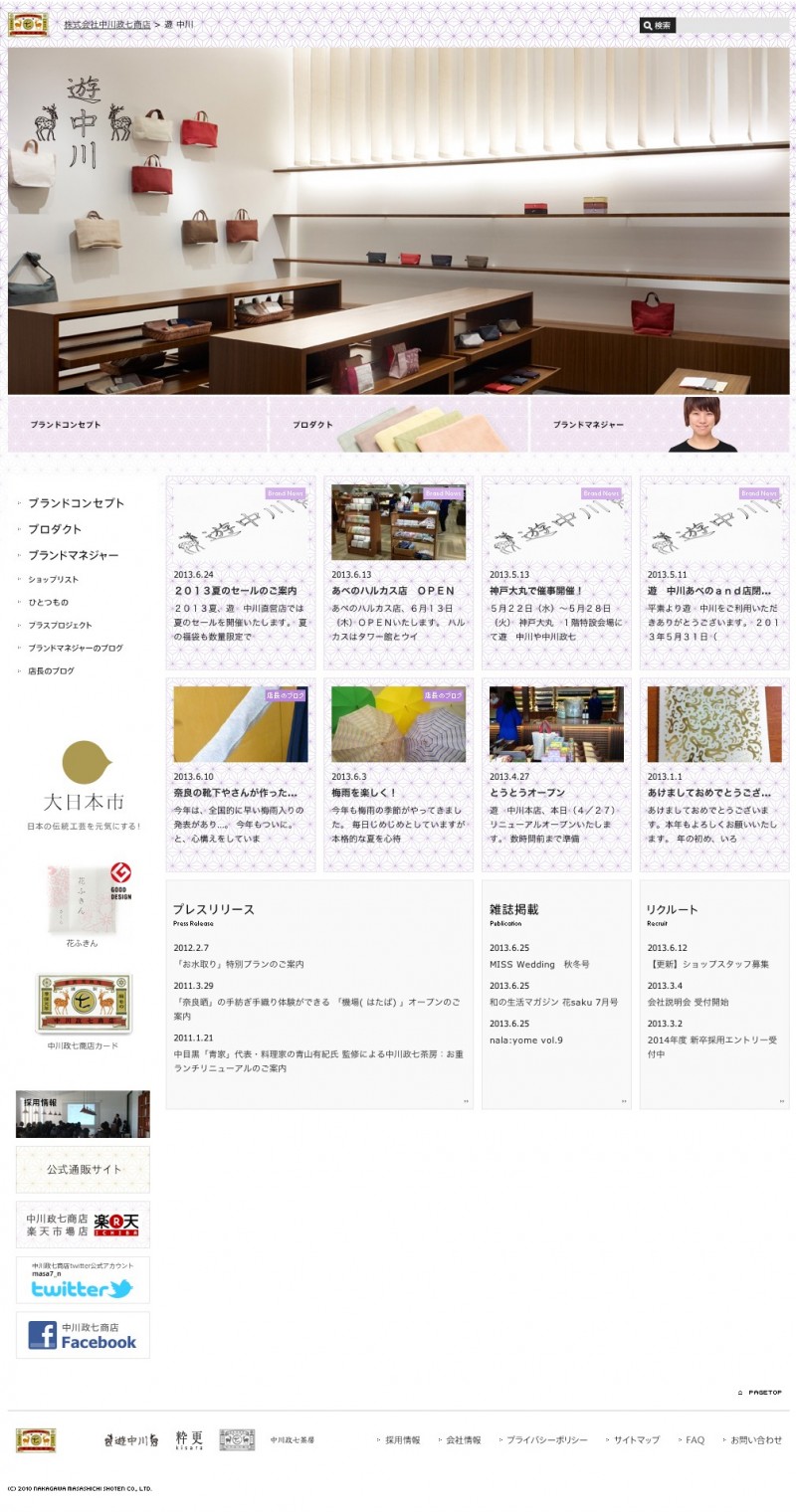796x1512 pixels.
Task: Open ひとつもの from the side menu
Action: coord(48,602)
